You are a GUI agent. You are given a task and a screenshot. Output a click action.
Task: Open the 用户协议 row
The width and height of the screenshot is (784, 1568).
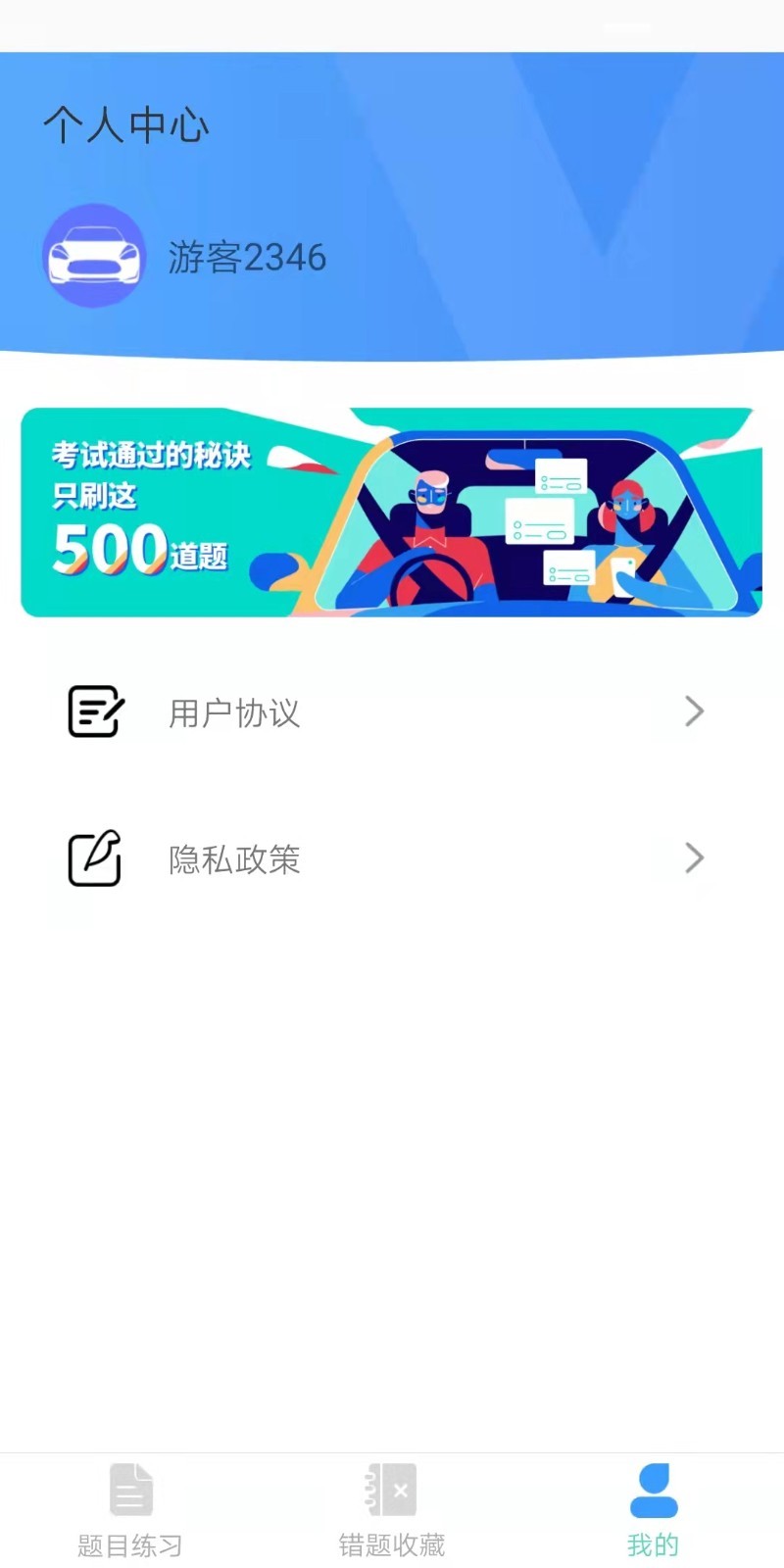[391, 712]
